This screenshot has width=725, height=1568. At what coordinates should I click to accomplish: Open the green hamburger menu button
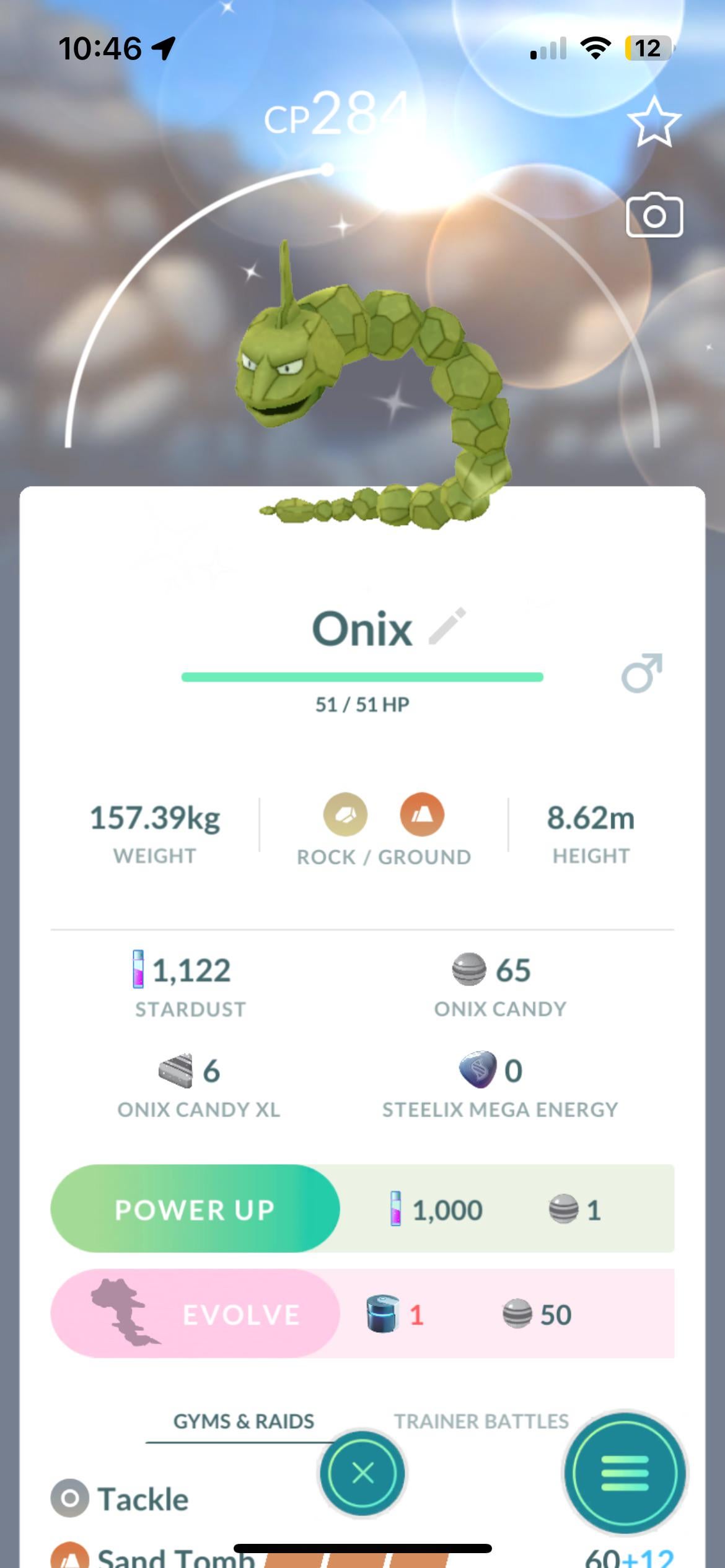[625, 1473]
